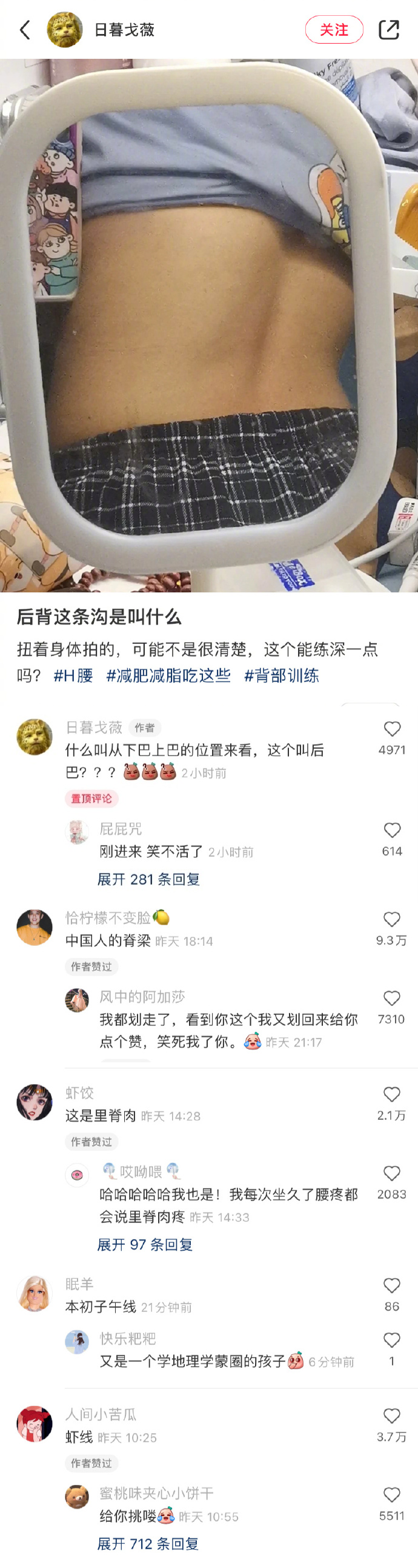
Task: Open 日暮戈薇's profile from the header avatar
Action: click(64, 30)
